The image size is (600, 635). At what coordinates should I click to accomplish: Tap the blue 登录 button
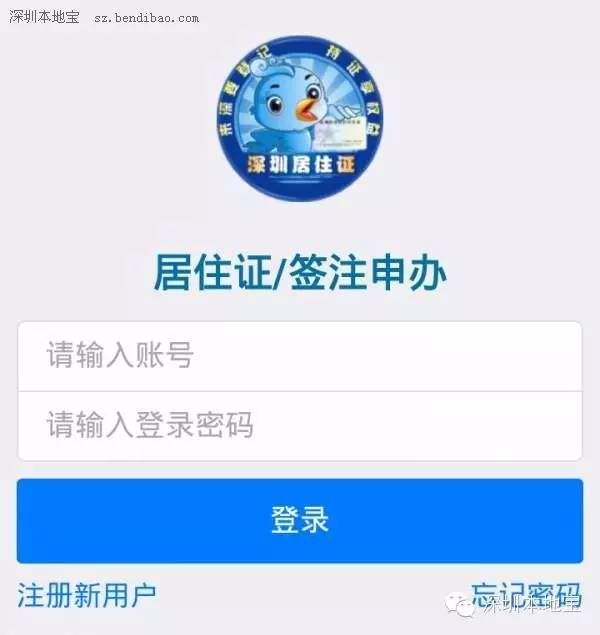click(299, 520)
